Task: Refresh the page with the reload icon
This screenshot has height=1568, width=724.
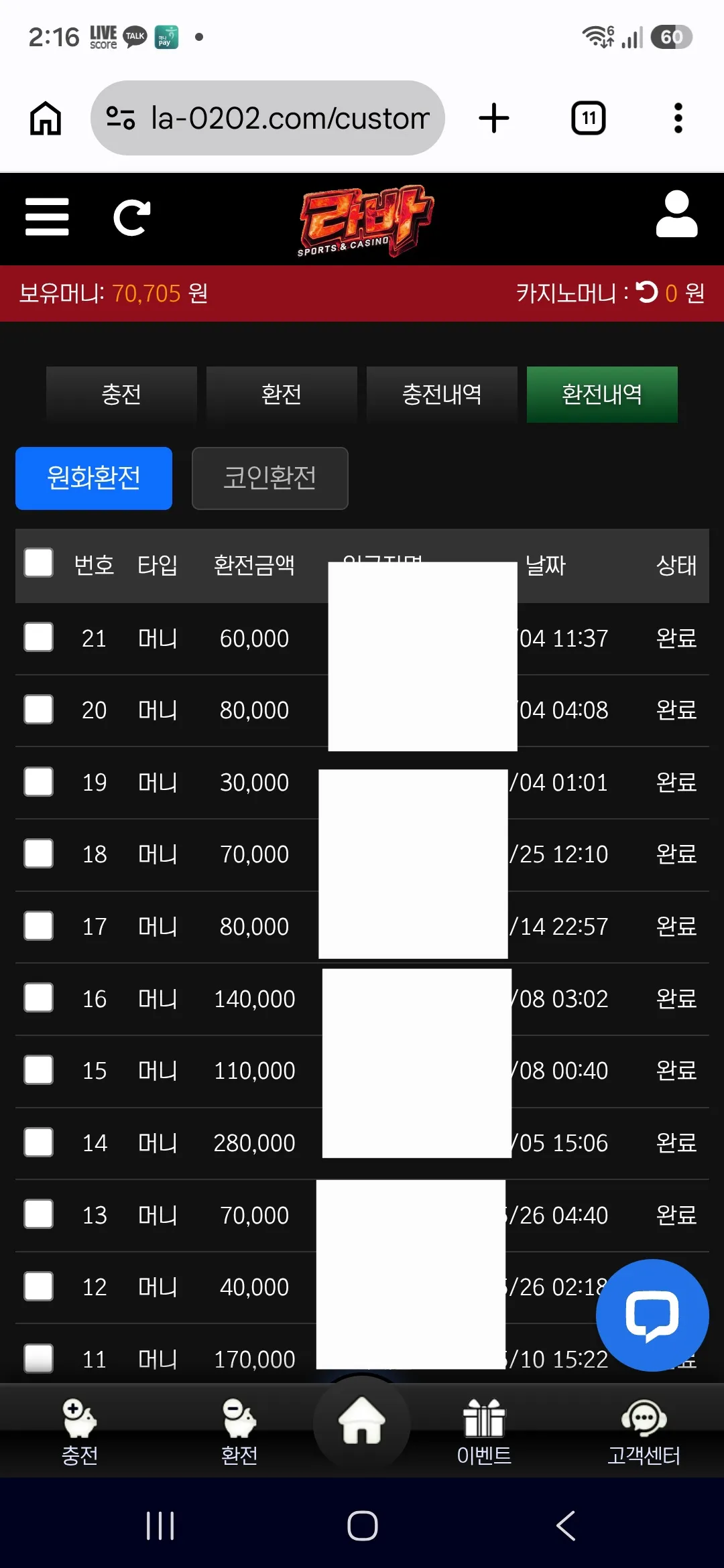Action: [131, 218]
